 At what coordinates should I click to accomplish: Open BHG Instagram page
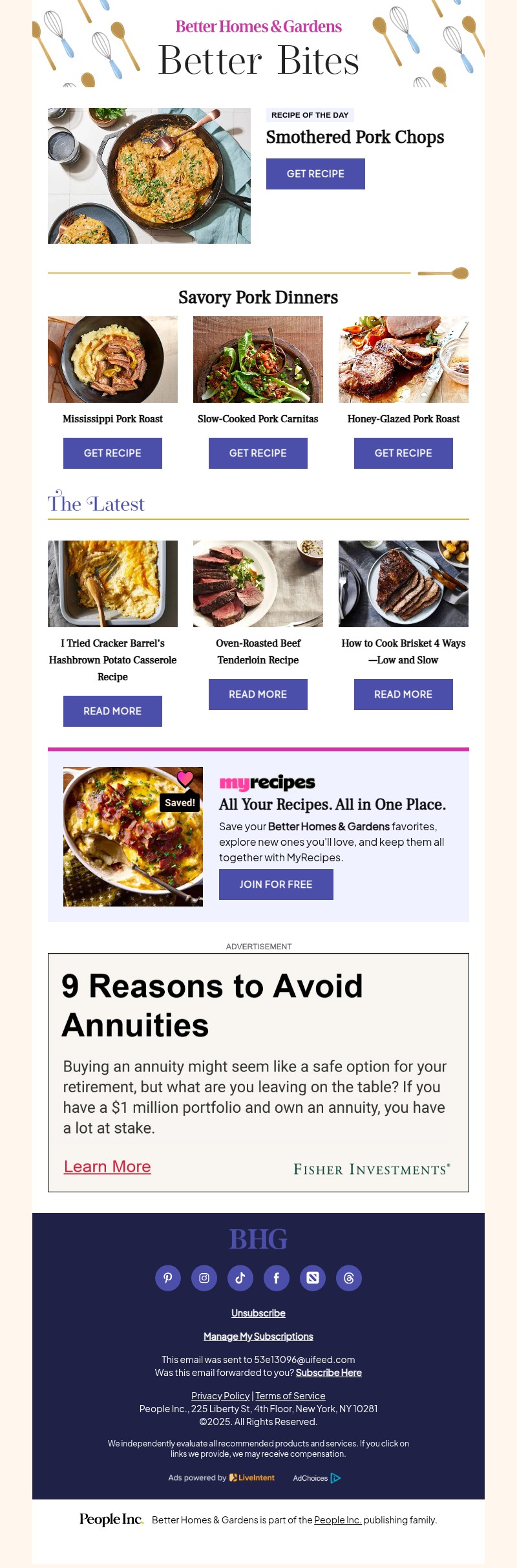pyautogui.click(x=204, y=1278)
